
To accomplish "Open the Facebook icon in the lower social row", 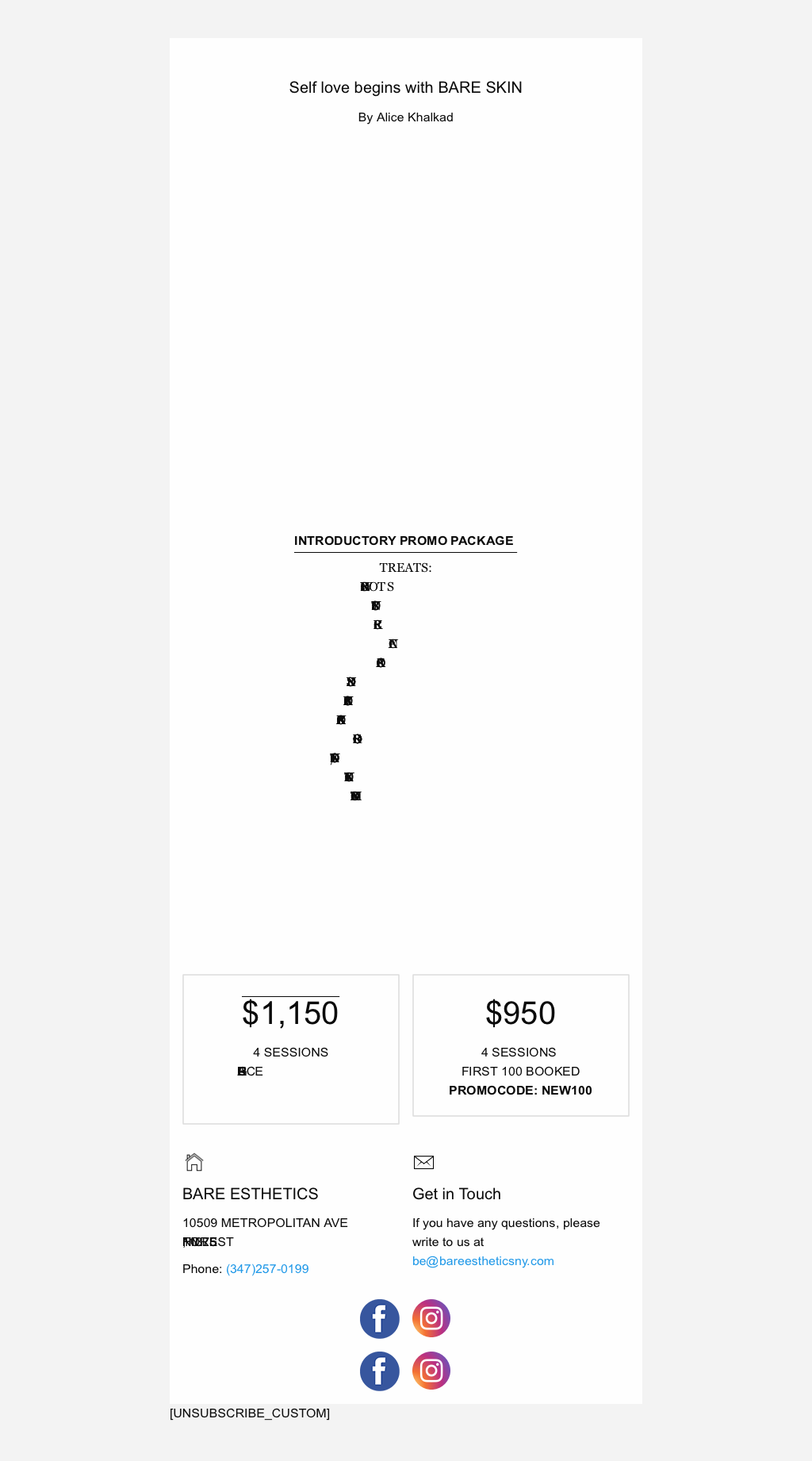I will tap(380, 1371).
